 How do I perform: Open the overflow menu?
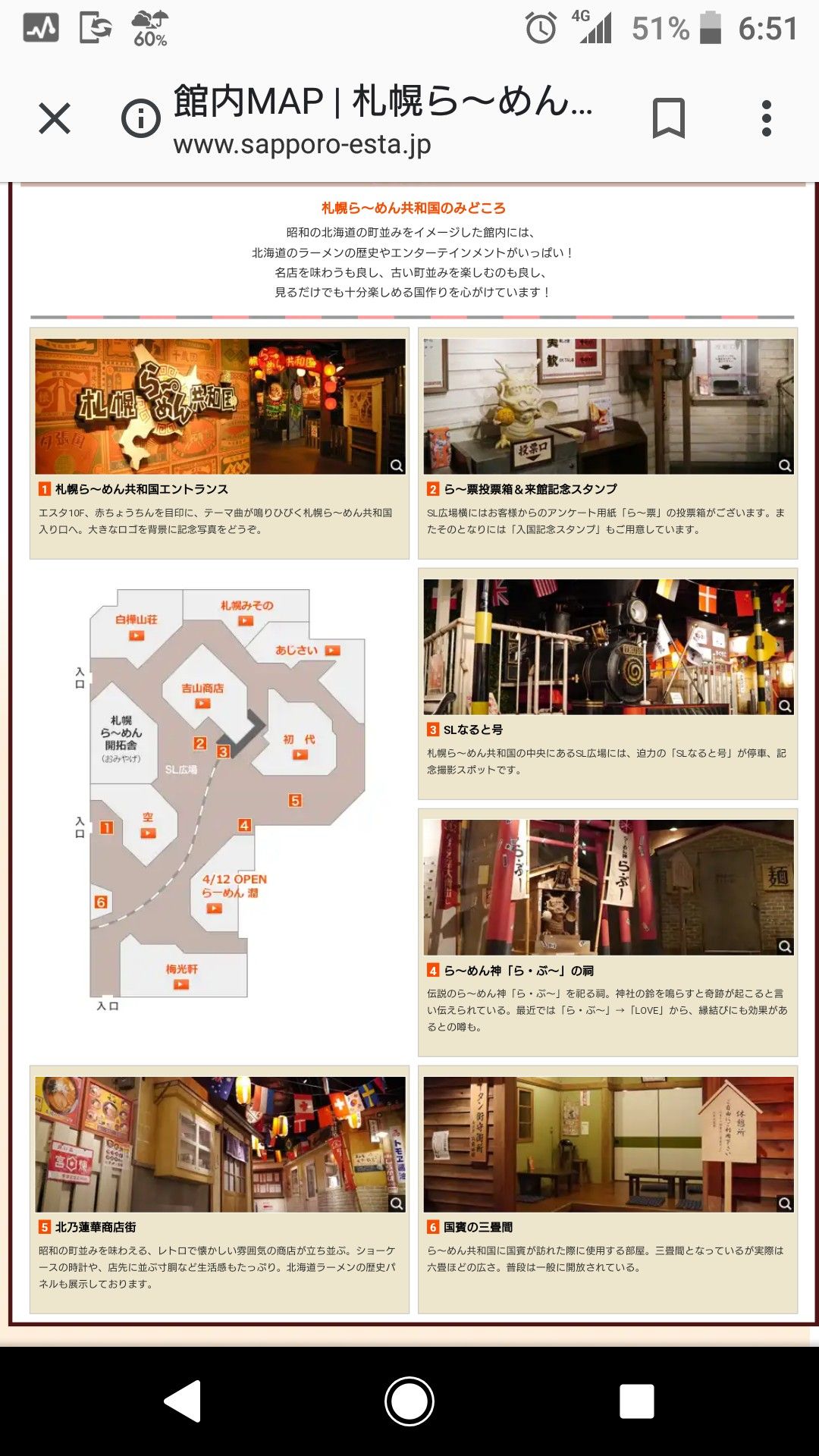pyautogui.click(x=767, y=119)
